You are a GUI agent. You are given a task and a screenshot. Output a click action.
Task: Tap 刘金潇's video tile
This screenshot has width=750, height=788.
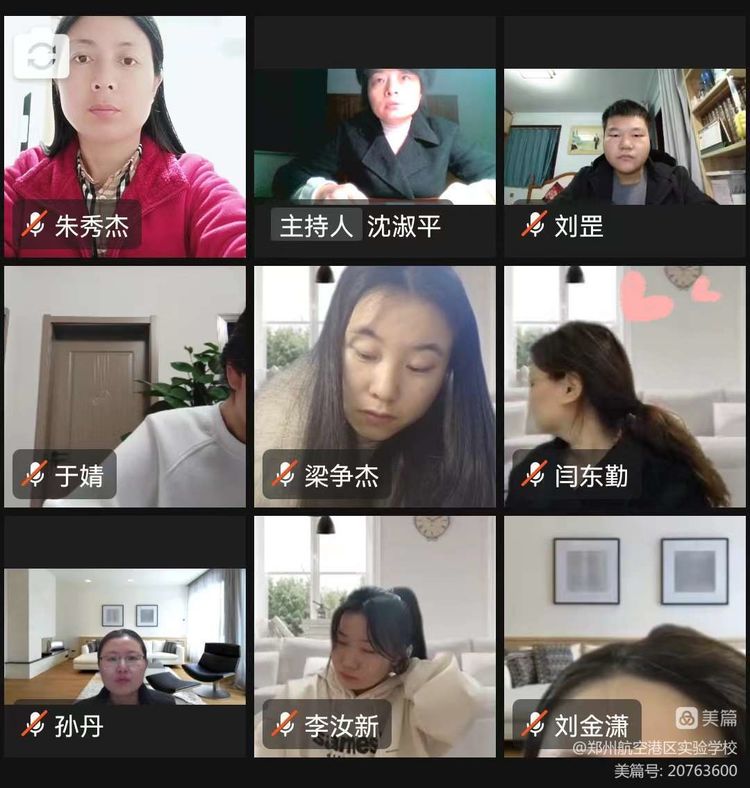pyautogui.click(x=625, y=635)
